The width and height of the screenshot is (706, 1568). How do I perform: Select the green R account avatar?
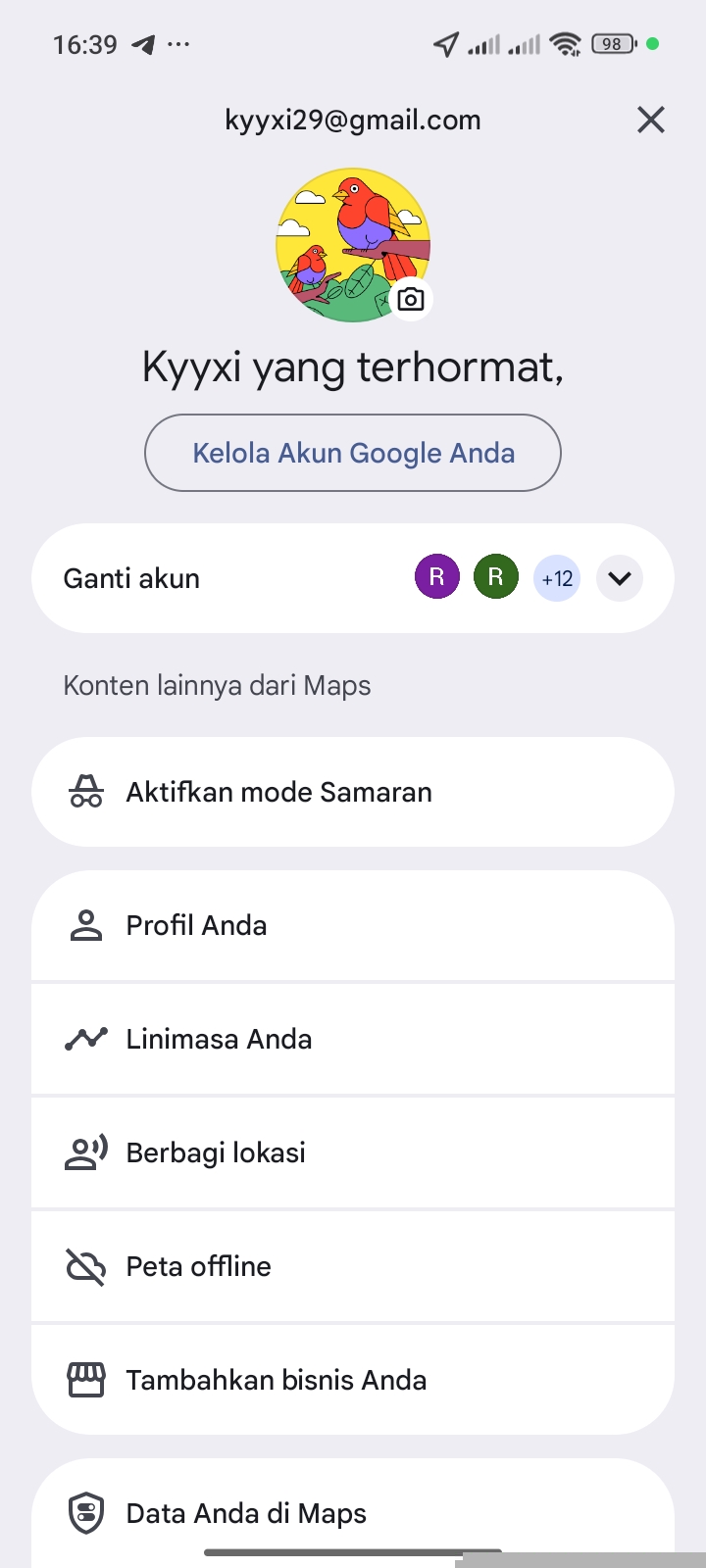pos(496,578)
